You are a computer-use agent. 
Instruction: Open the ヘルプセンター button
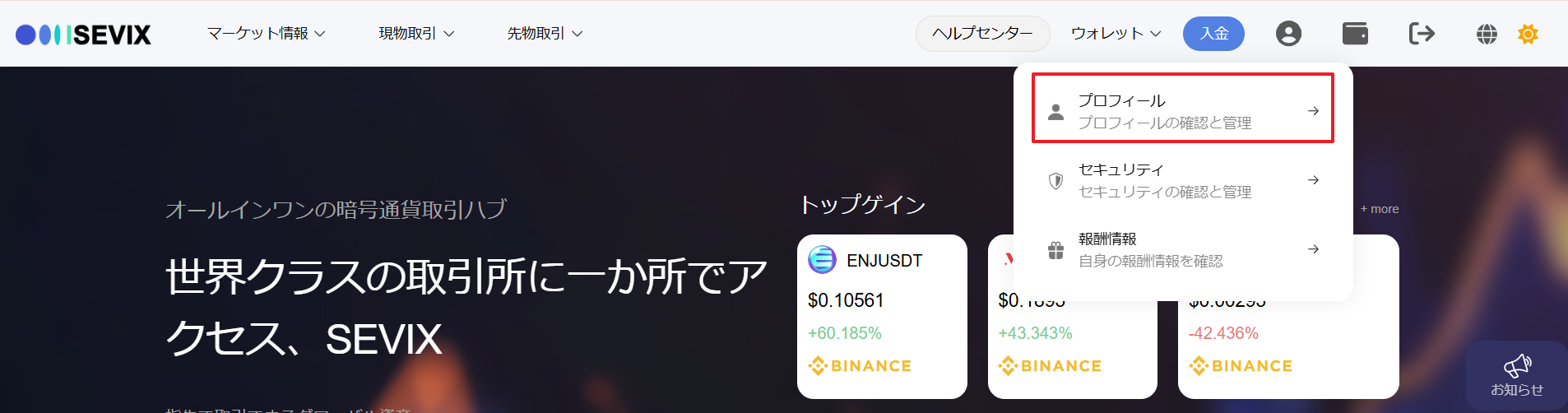click(982, 34)
